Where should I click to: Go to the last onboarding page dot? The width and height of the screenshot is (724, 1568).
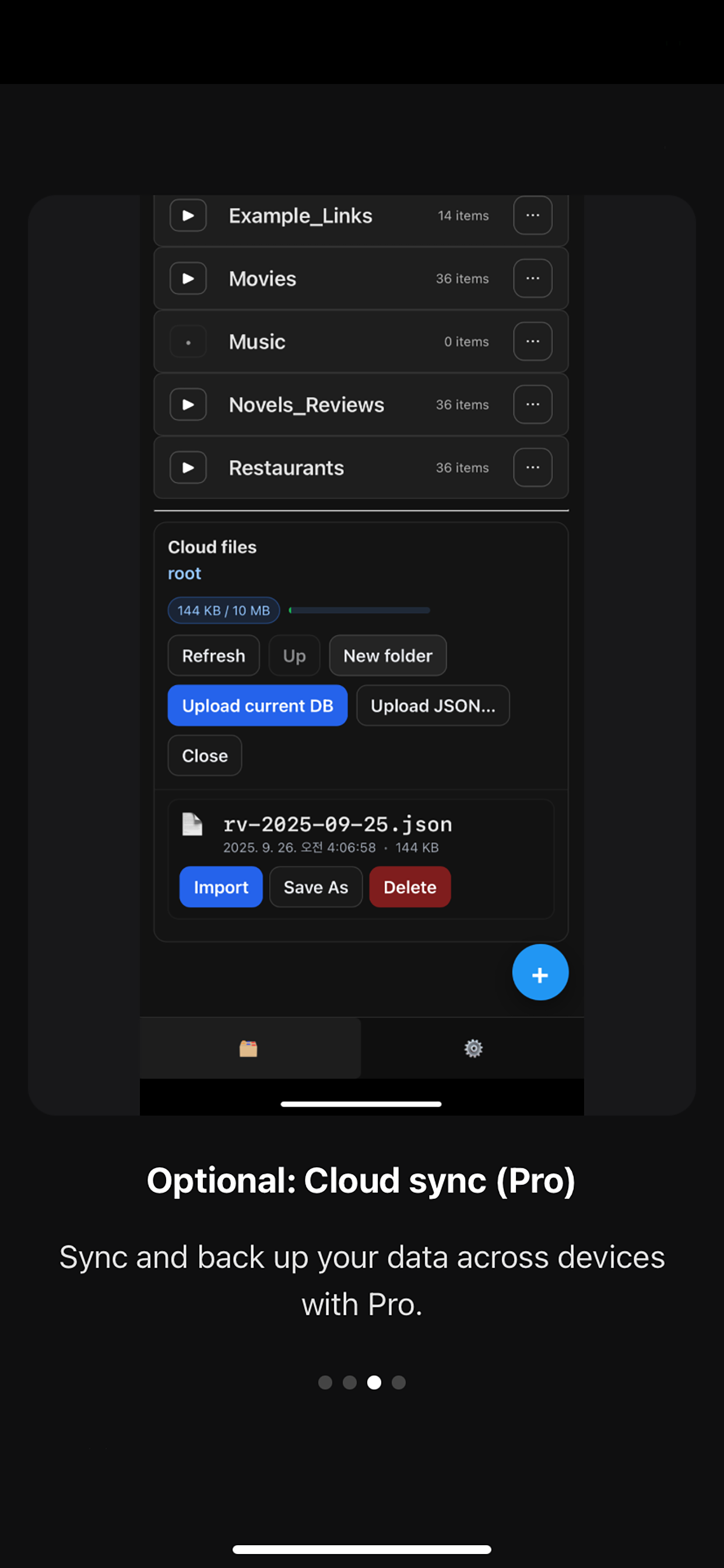[x=399, y=1382]
